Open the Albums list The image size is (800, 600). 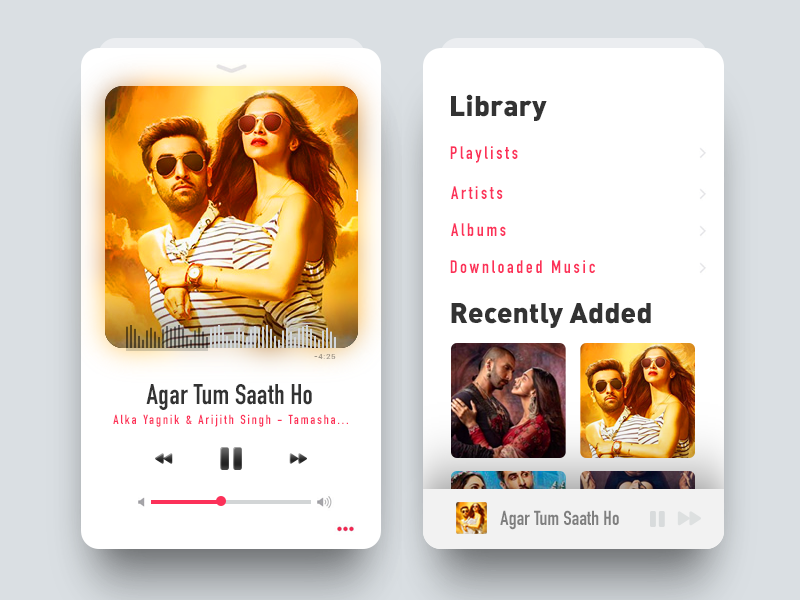pyautogui.click(x=479, y=230)
